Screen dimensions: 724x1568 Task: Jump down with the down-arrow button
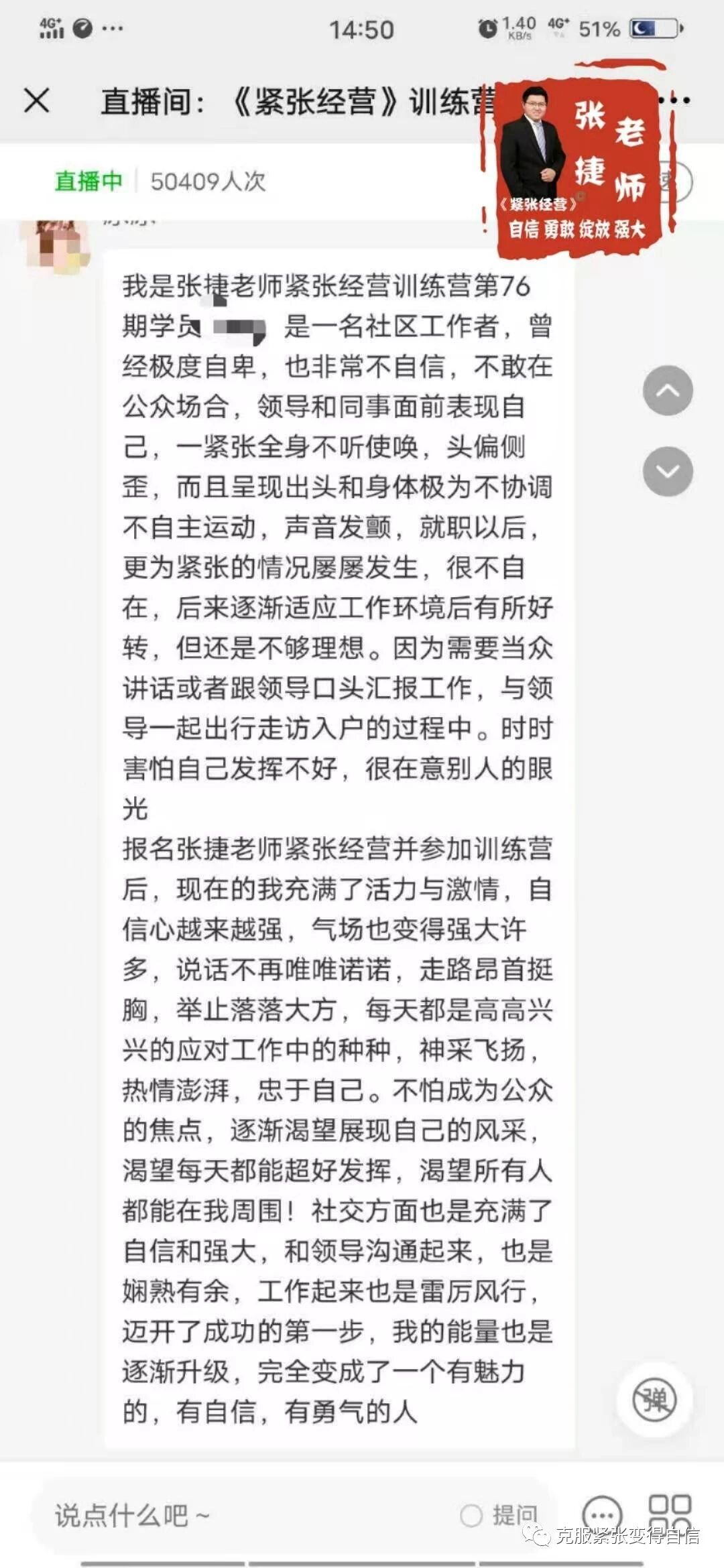pos(667,472)
